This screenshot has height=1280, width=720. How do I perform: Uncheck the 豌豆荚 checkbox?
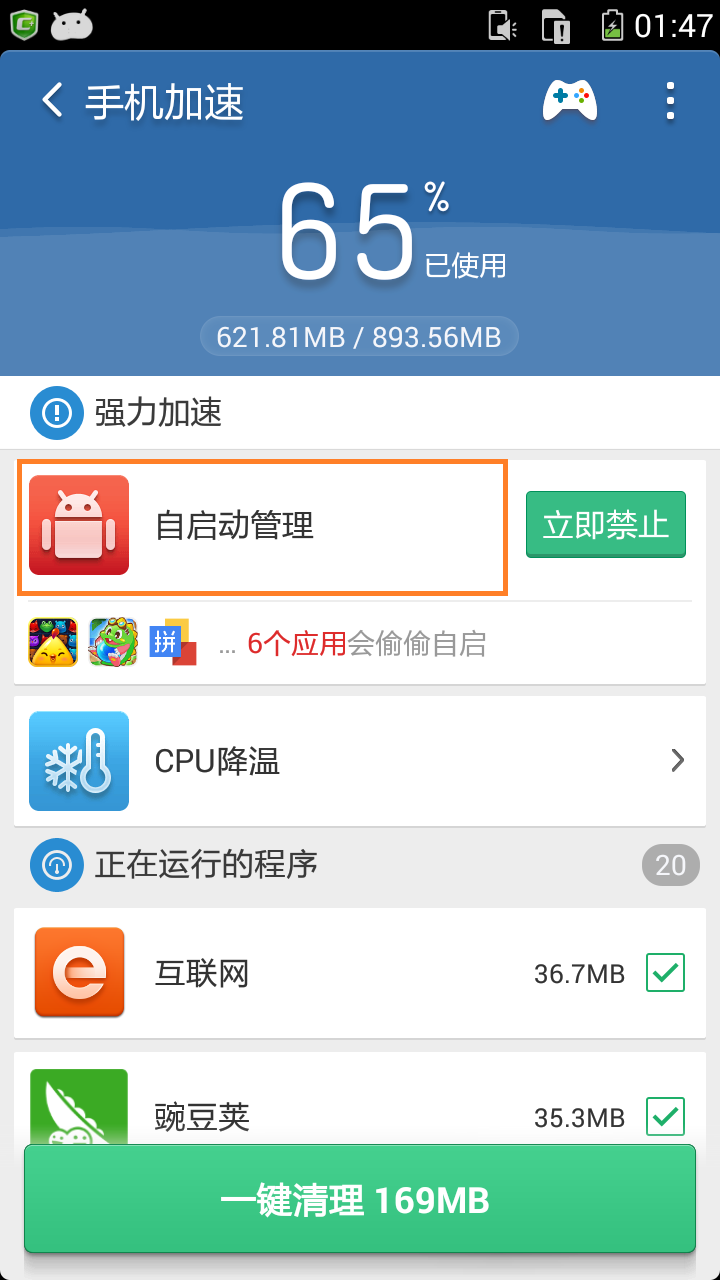(665, 1116)
